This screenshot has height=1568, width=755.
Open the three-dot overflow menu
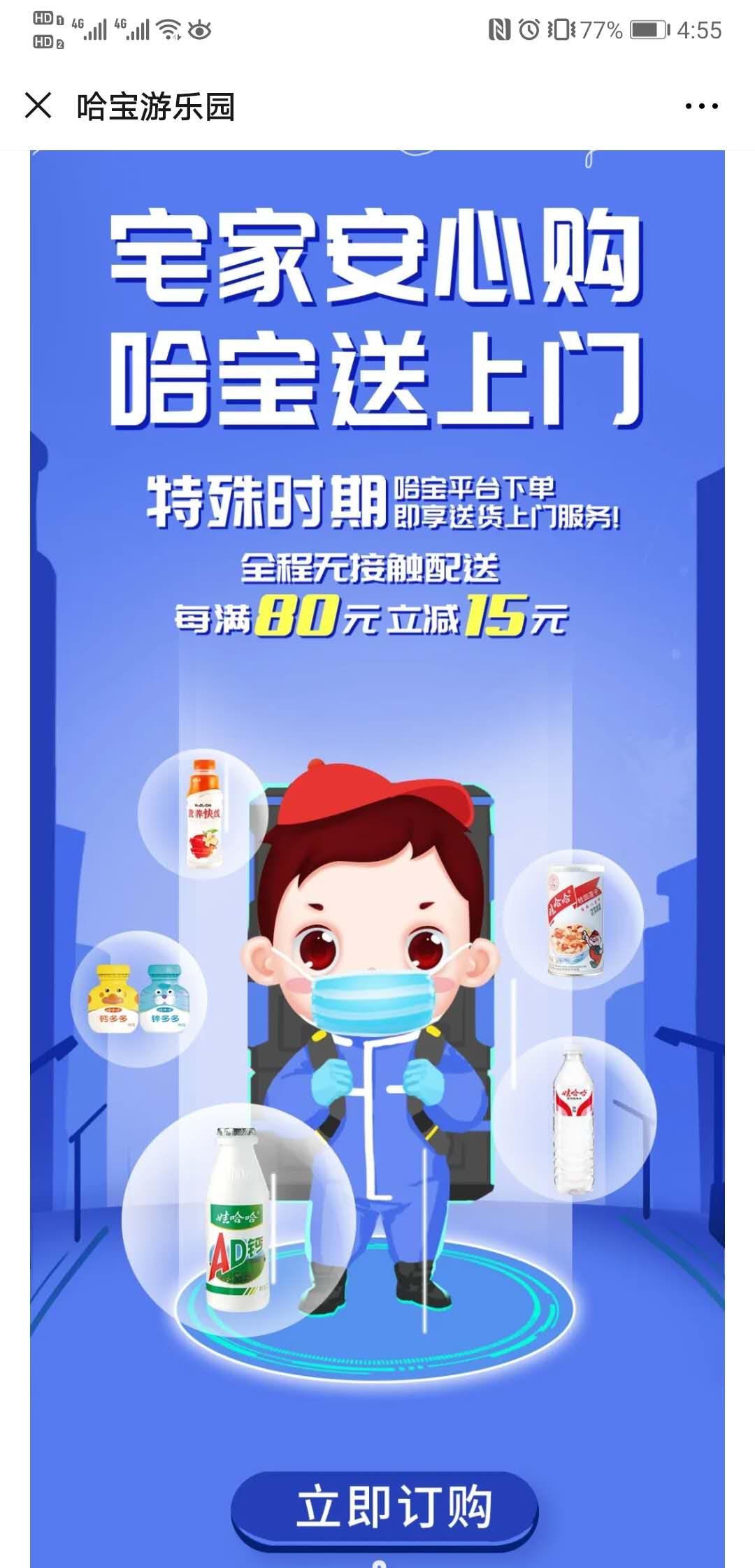[701, 106]
